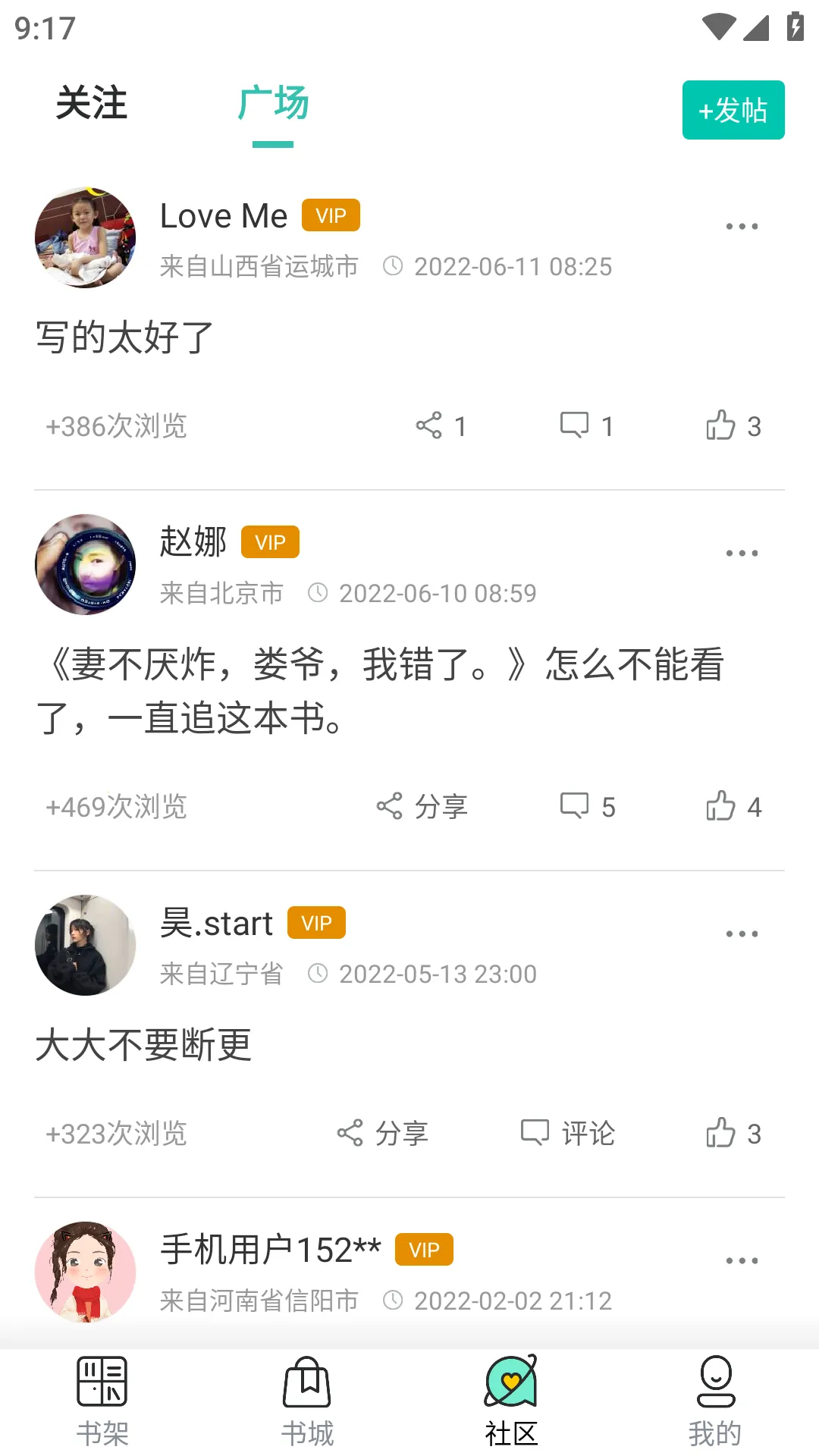Open the 书城 tab

pos(307,1401)
